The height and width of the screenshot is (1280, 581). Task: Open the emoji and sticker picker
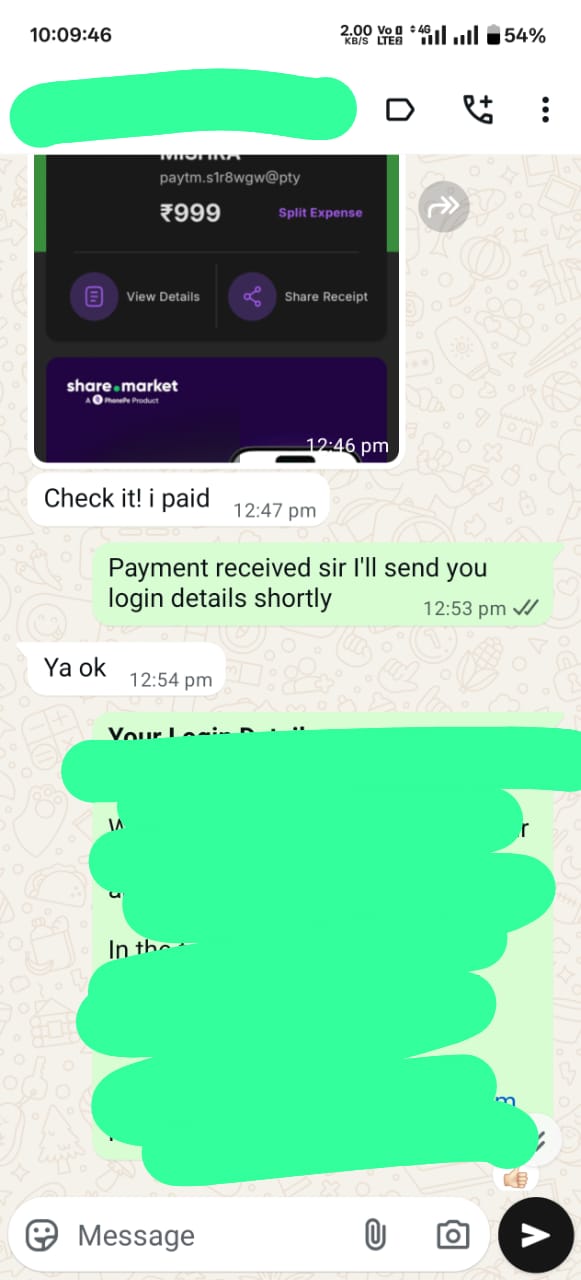41,1235
